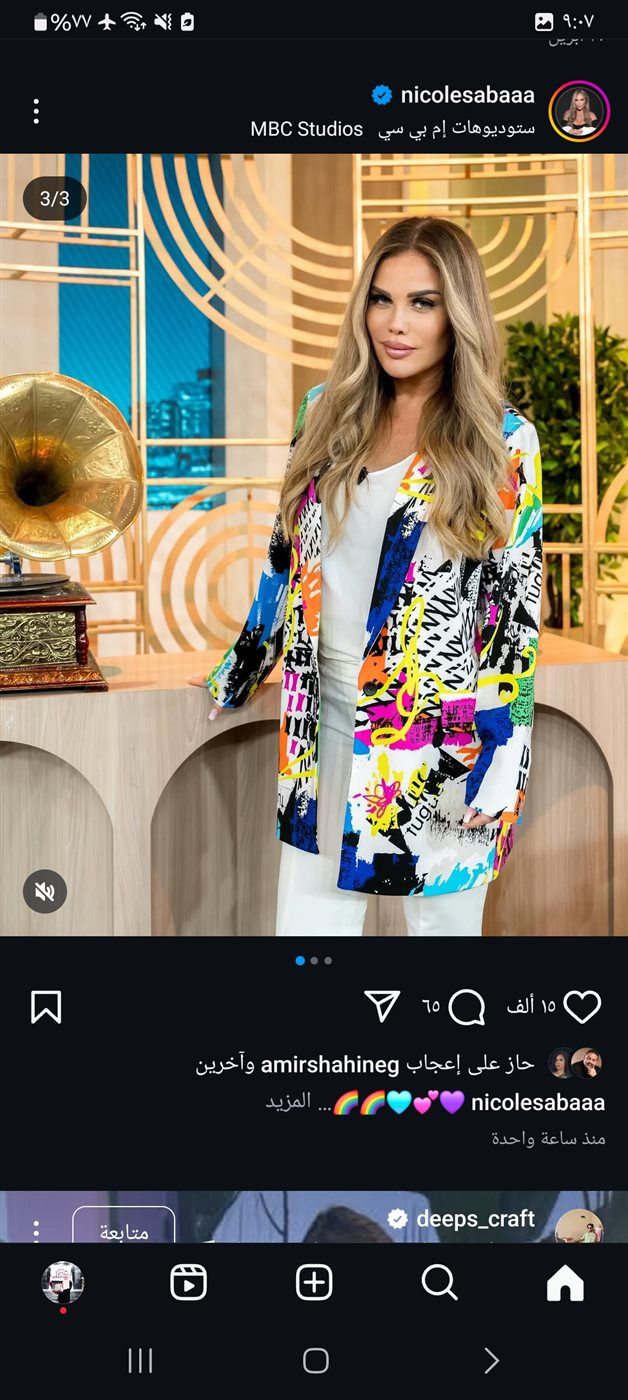Open amirshahineg from the likes line

point(330,1064)
